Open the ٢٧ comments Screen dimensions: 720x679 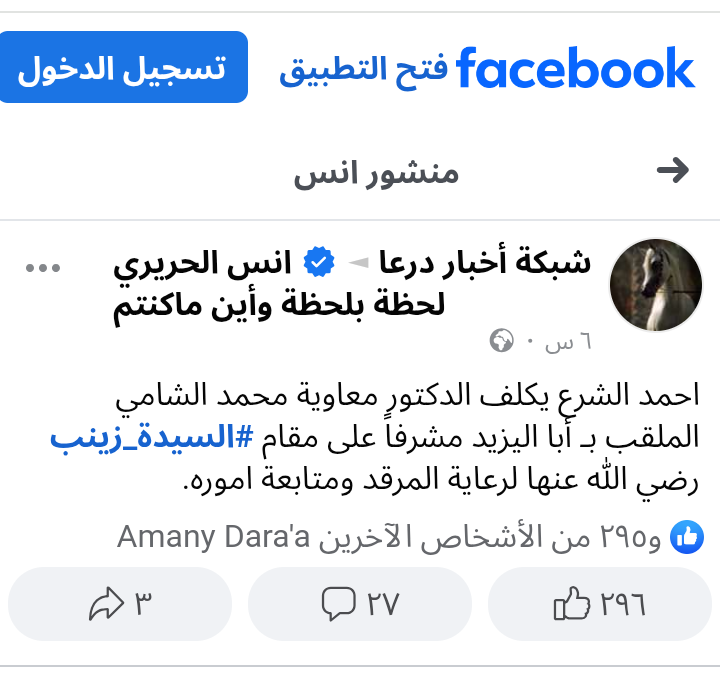(x=359, y=604)
